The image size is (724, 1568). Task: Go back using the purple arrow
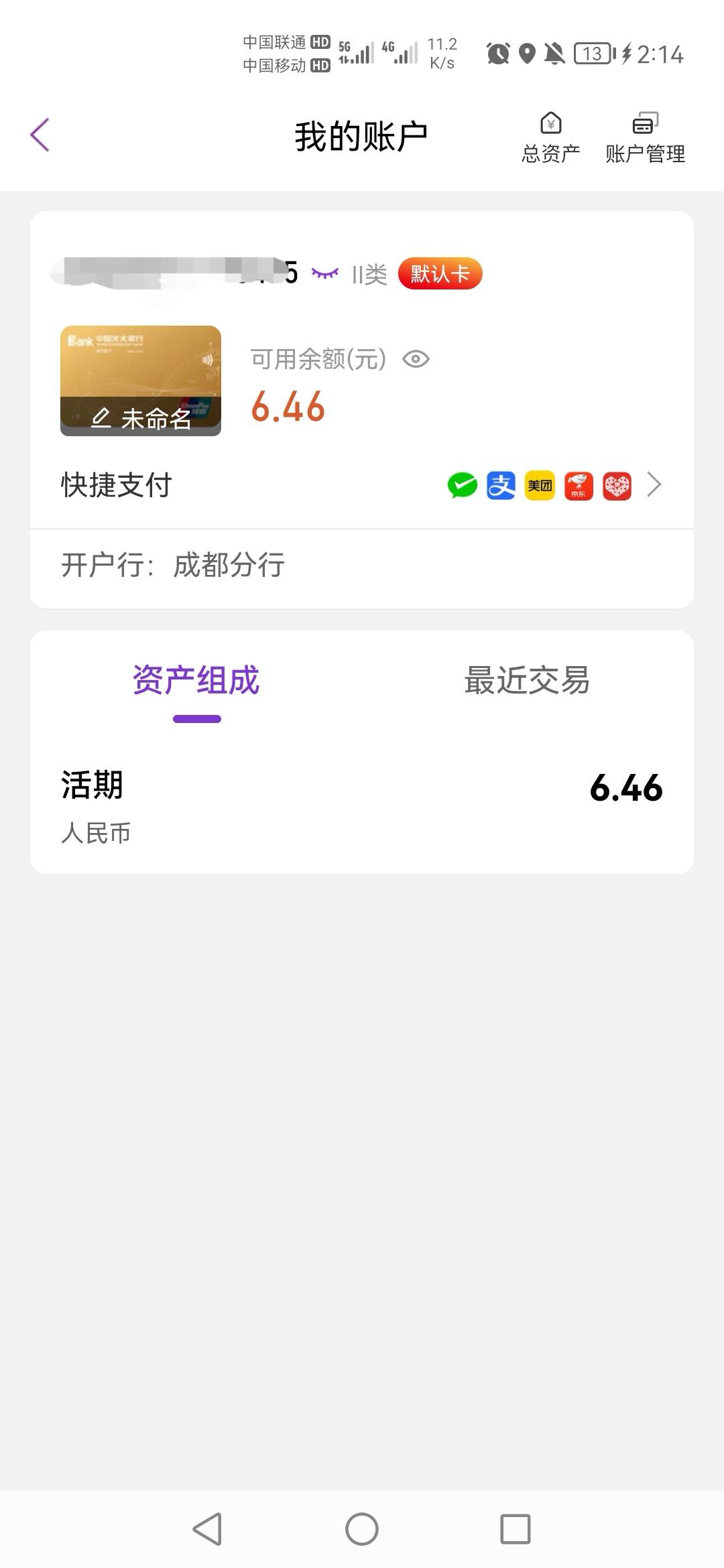40,135
